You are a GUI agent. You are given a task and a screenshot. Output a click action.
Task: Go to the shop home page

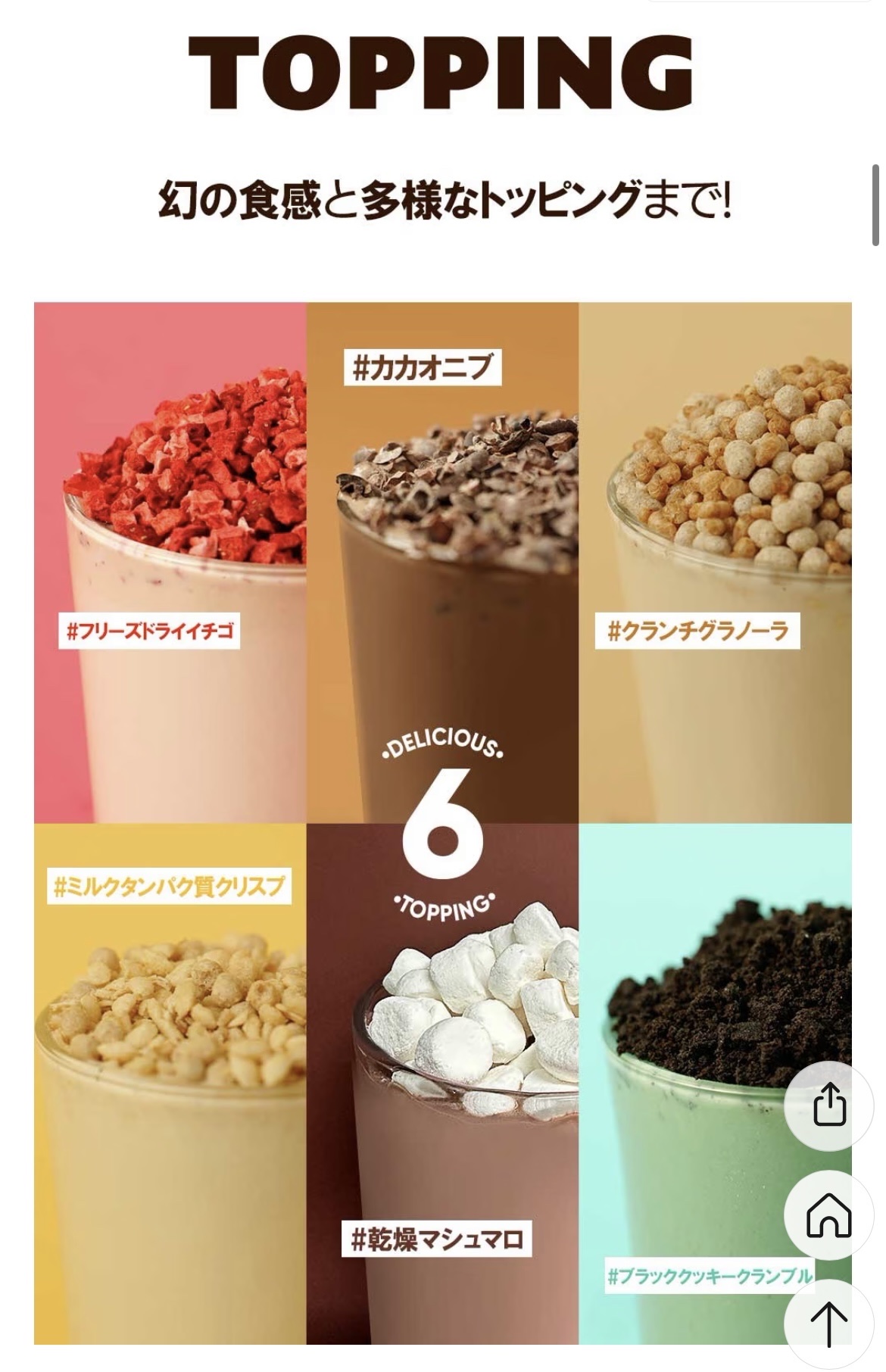click(828, 1215)
